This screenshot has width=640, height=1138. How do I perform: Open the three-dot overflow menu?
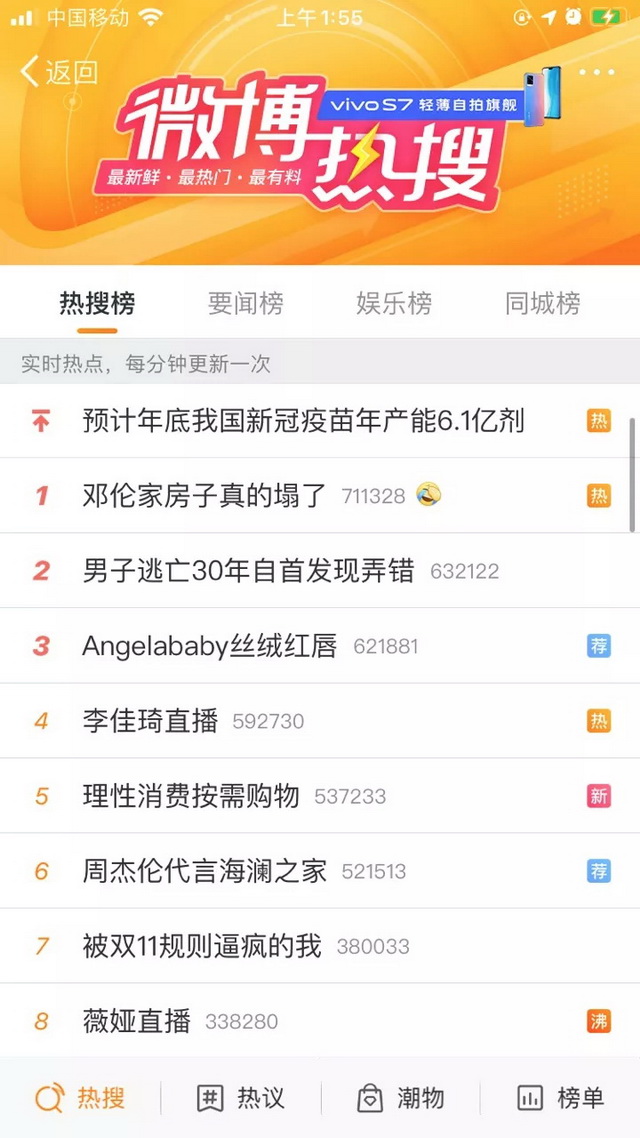coord(597,72)
